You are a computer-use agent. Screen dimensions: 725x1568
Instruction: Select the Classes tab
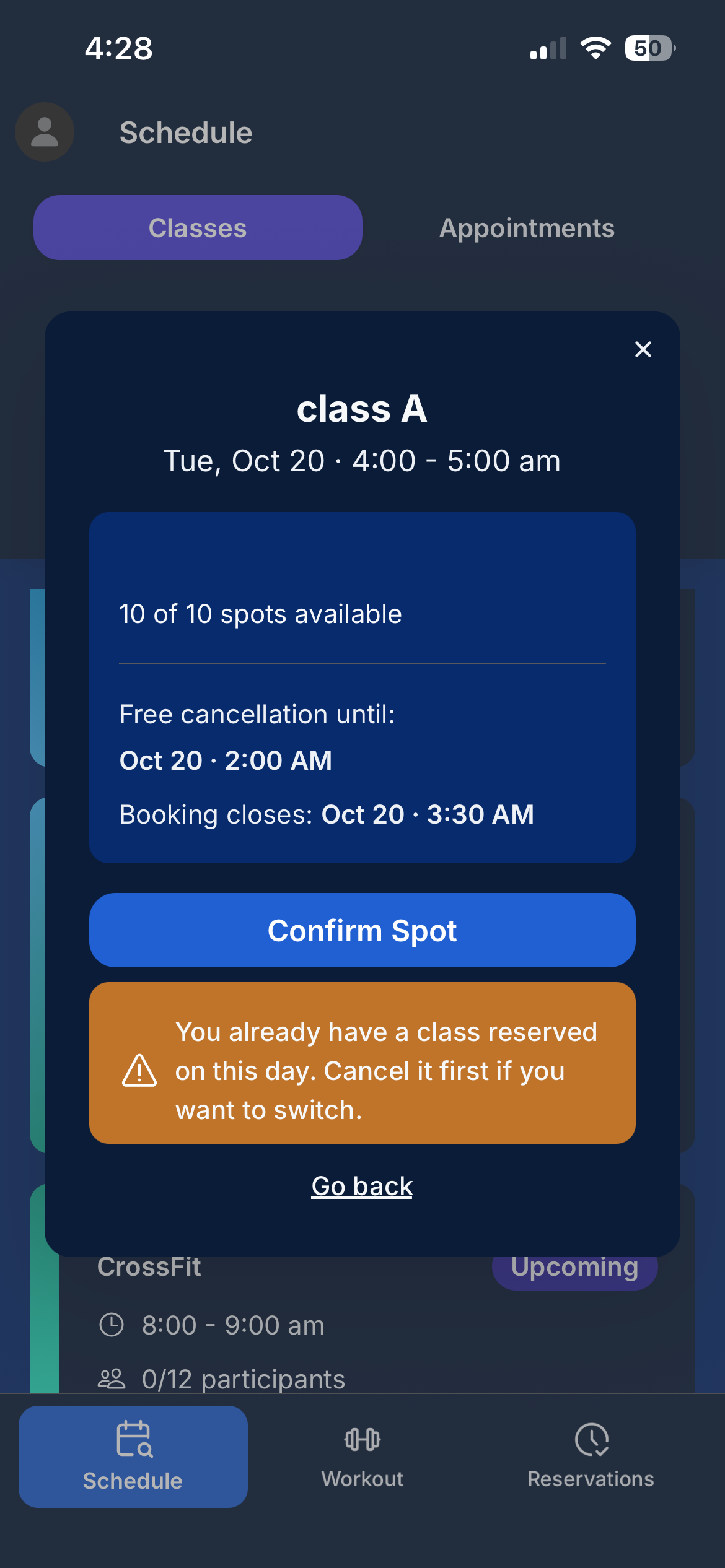(198, 228)
